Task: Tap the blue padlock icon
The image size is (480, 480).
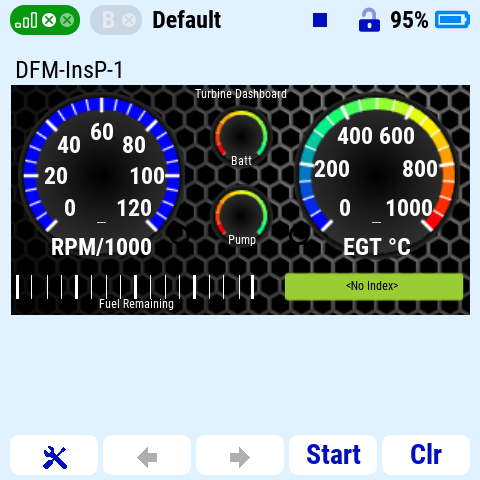Action: coord(369,20)
